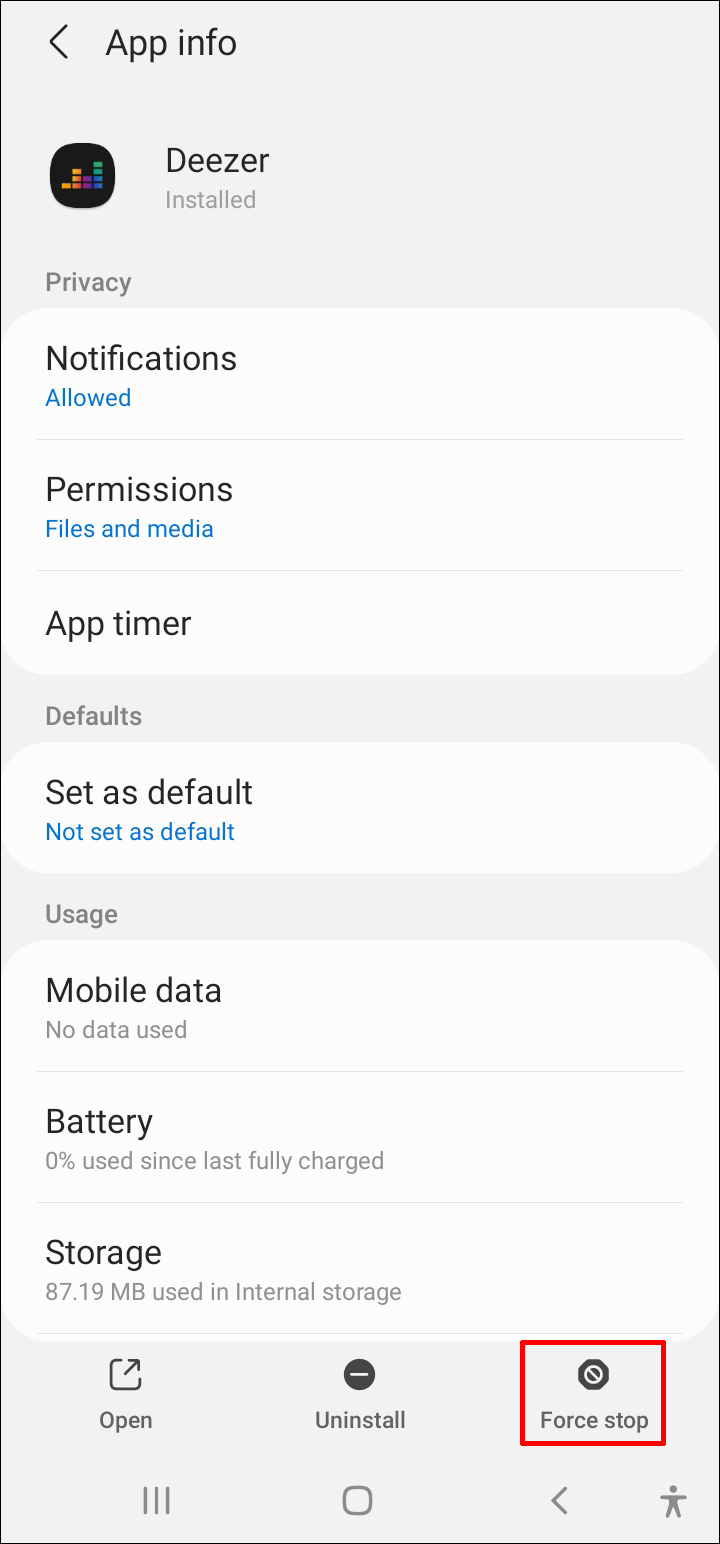Tap the system home button
720x1544 pixels.
pos(357,1500)
